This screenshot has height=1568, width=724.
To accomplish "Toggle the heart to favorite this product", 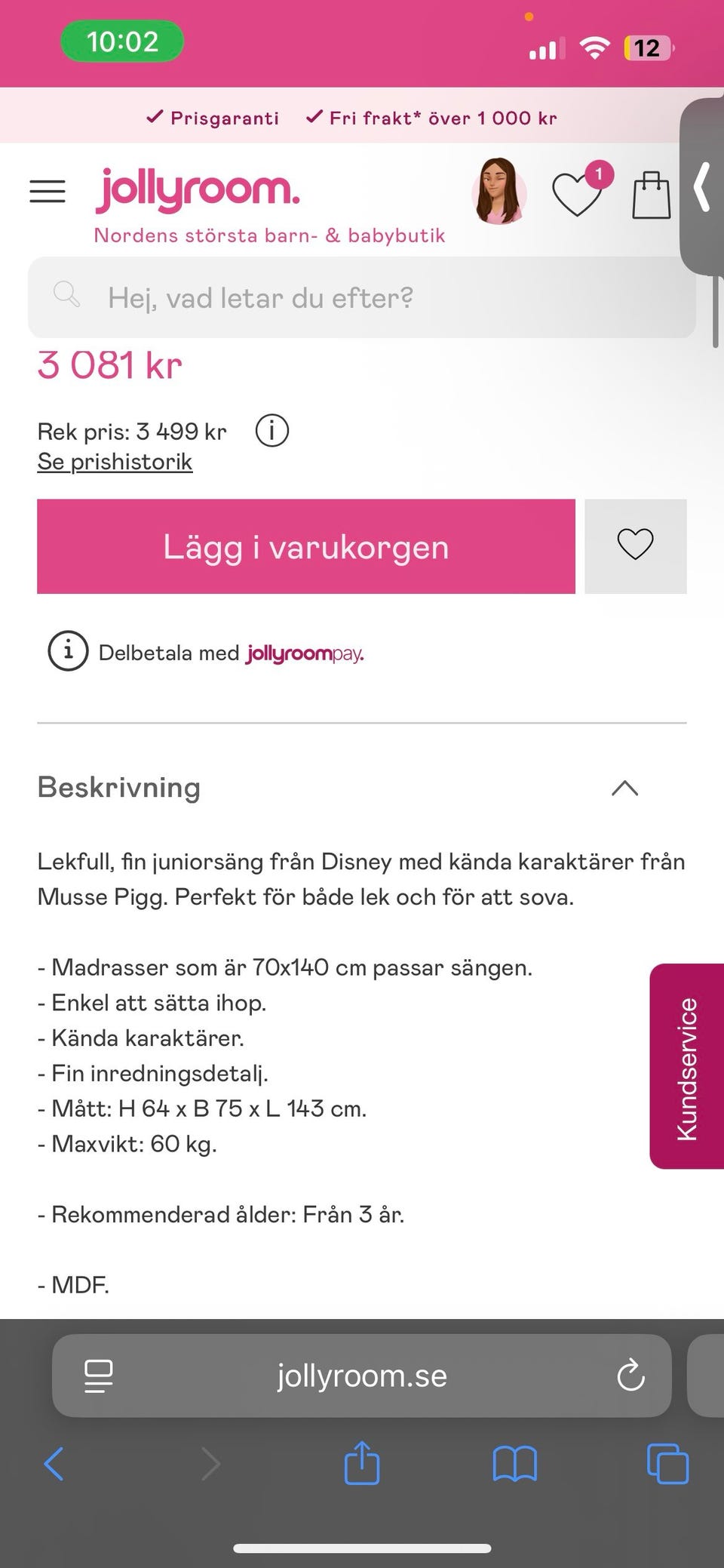I will [x=636, y=545].
